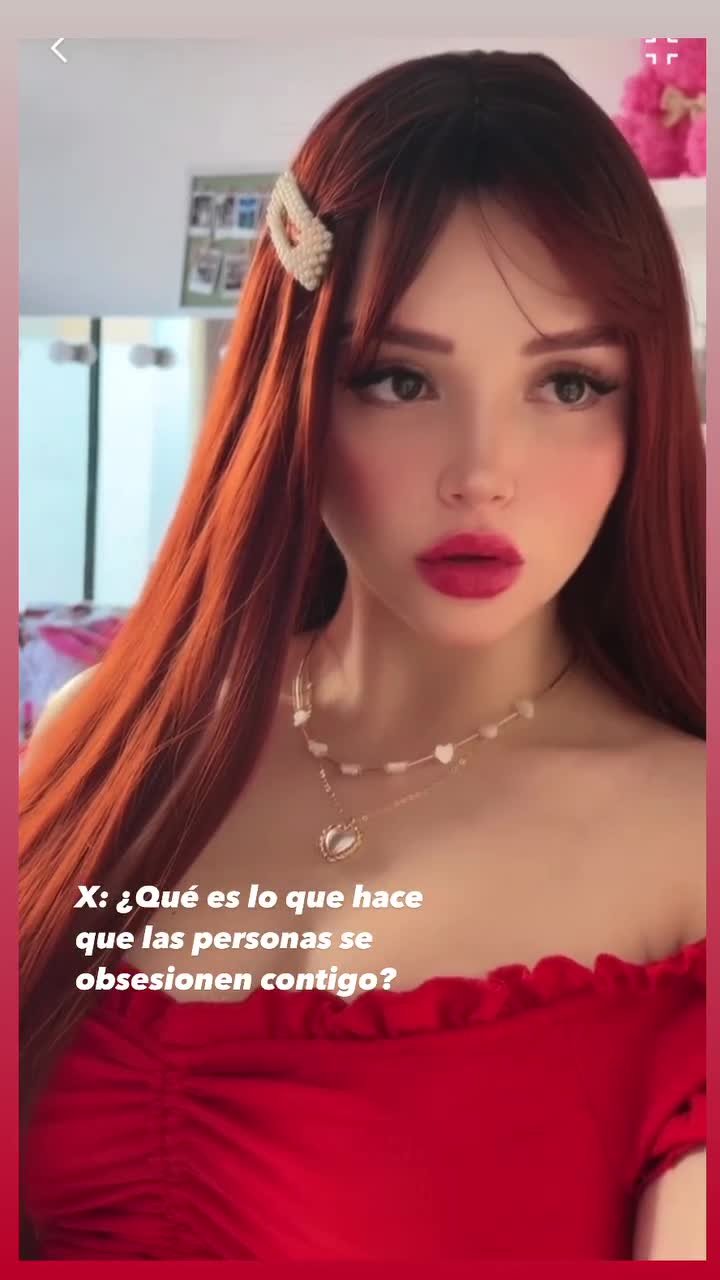Exit fullscreen with the collapse icon
Screen dimensions: 720x1280
661,50
